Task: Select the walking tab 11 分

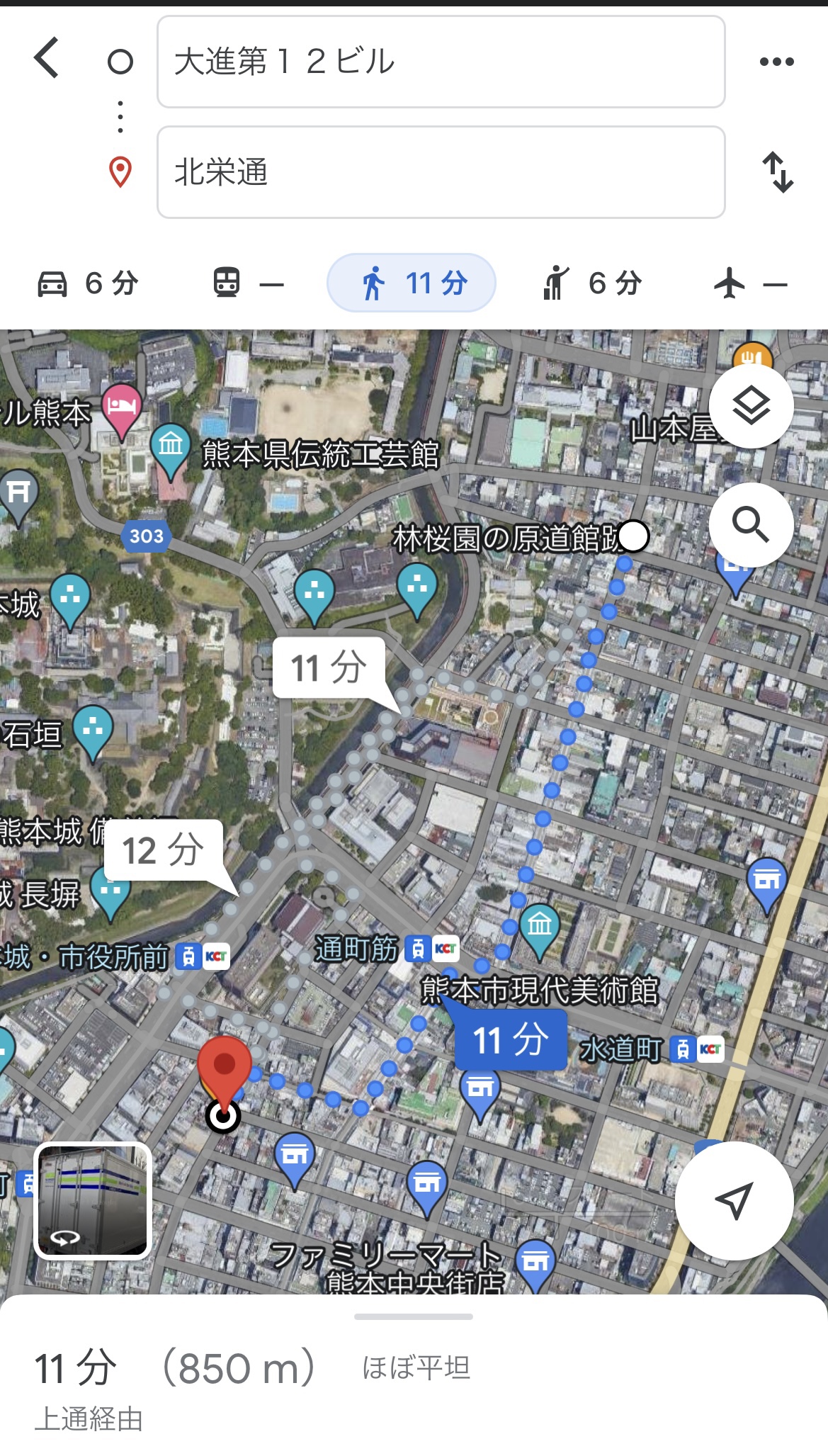Action: click(412, 283)
